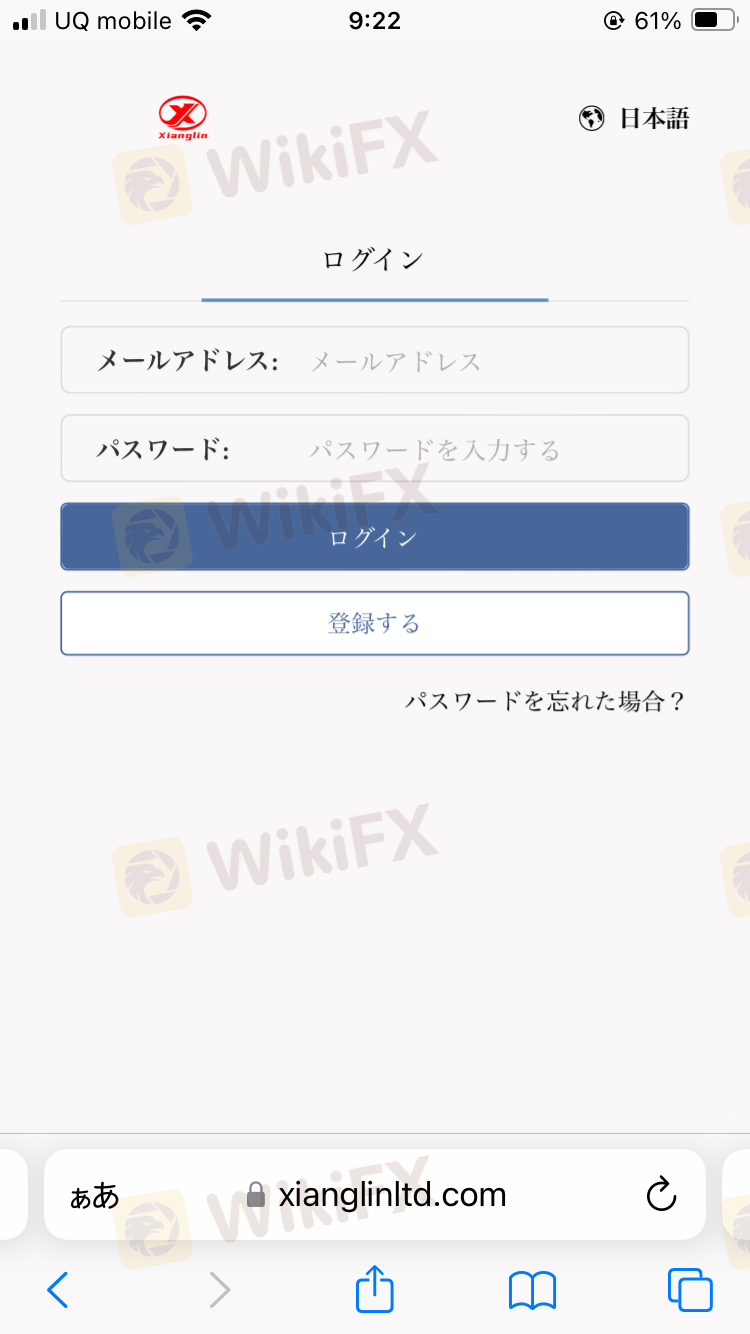The image size is (750, 1334).
Task: Tap the blue ログイン button
Action: click(374, 537)
